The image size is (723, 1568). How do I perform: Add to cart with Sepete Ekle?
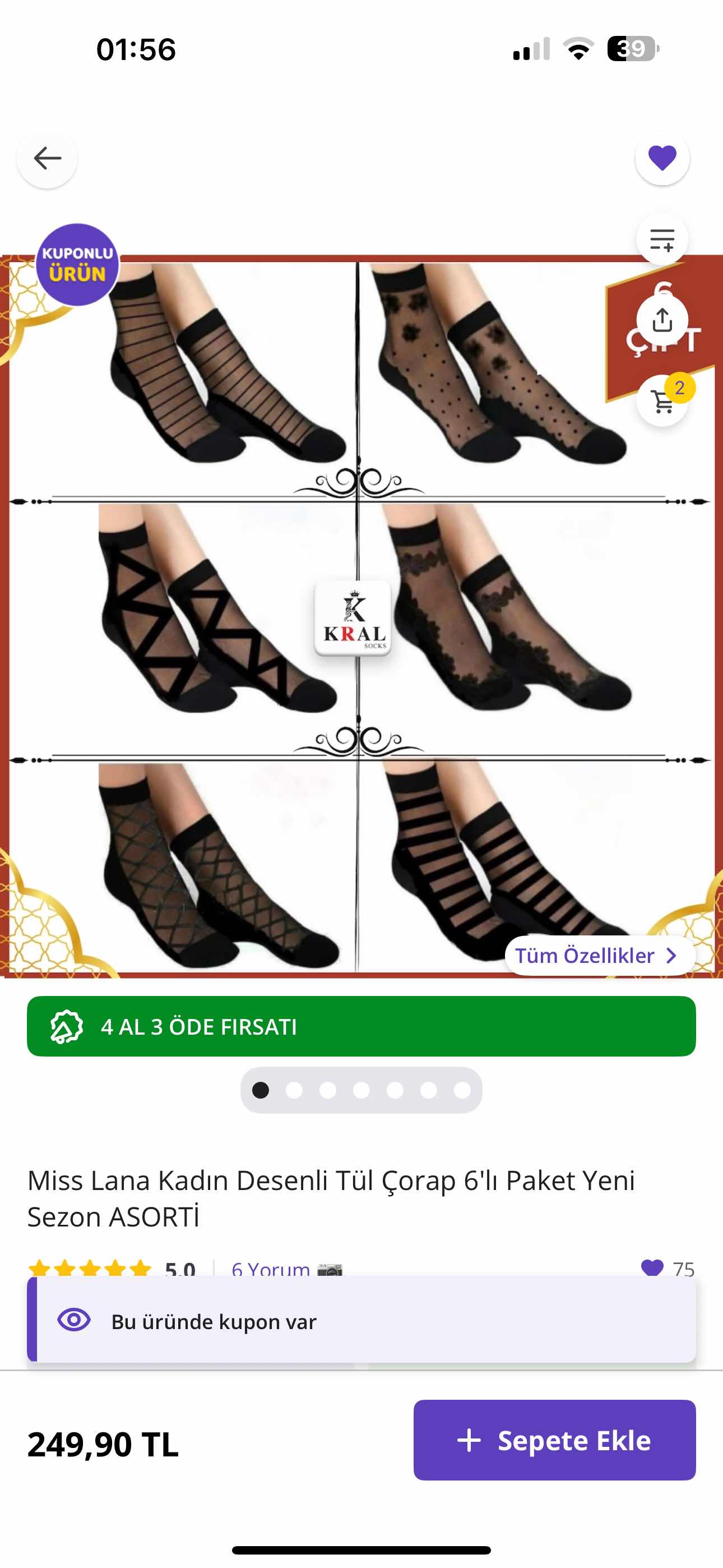(554, 1440)
